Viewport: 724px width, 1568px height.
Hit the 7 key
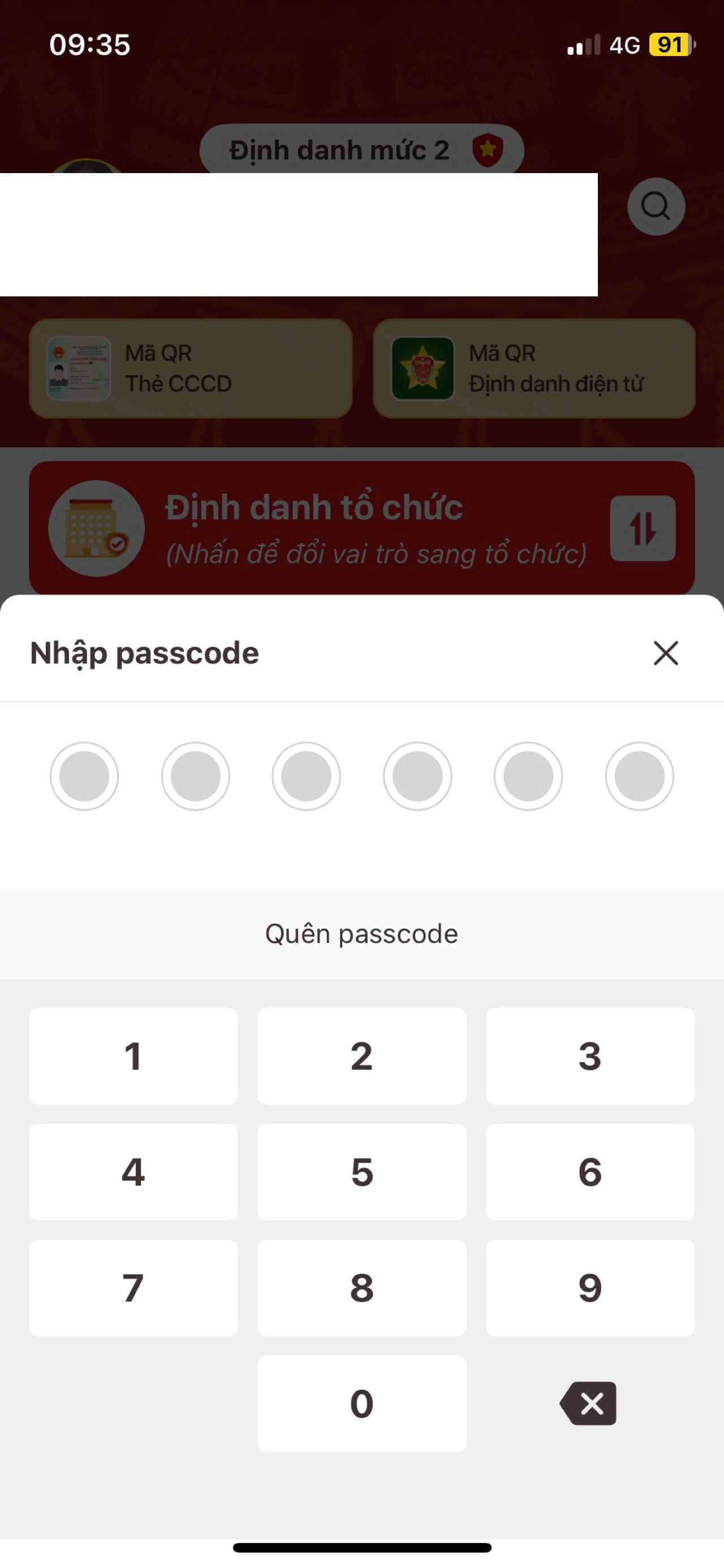[133, 1287]
